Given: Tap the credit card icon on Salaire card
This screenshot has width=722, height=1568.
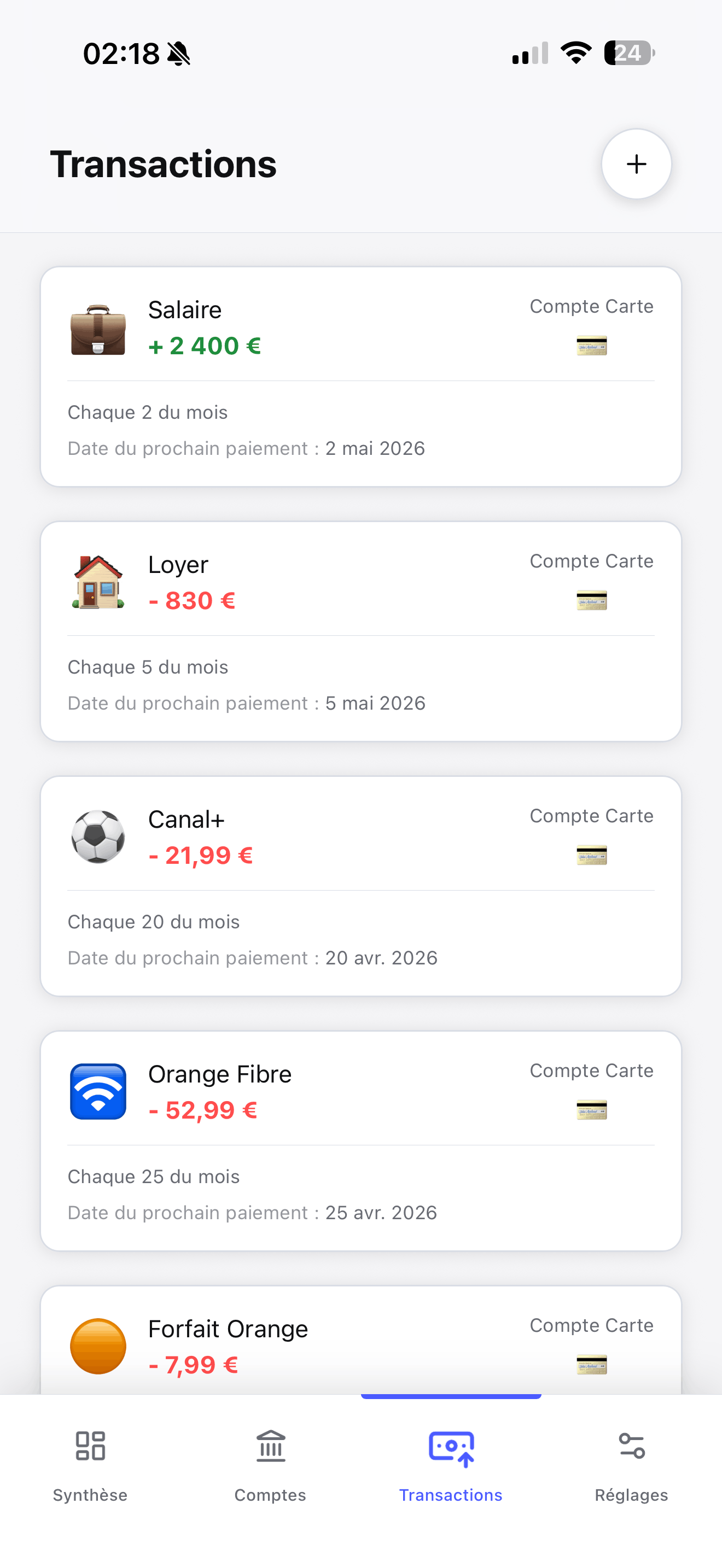Looking at the screenshot, I should click(x=591, y=346).
